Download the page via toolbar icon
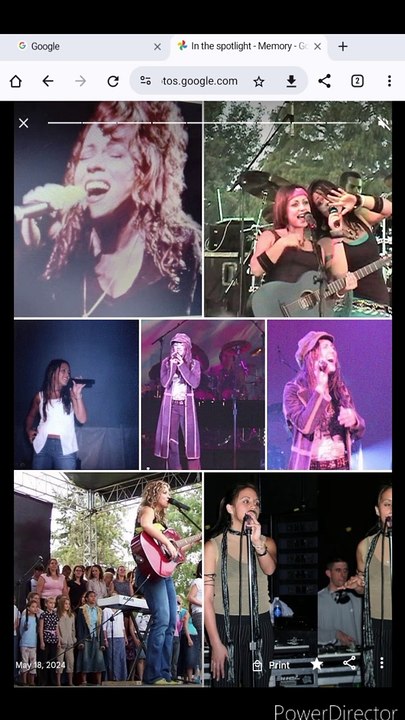This screenshot has height=720, width=405. click(x=291, y=81)
